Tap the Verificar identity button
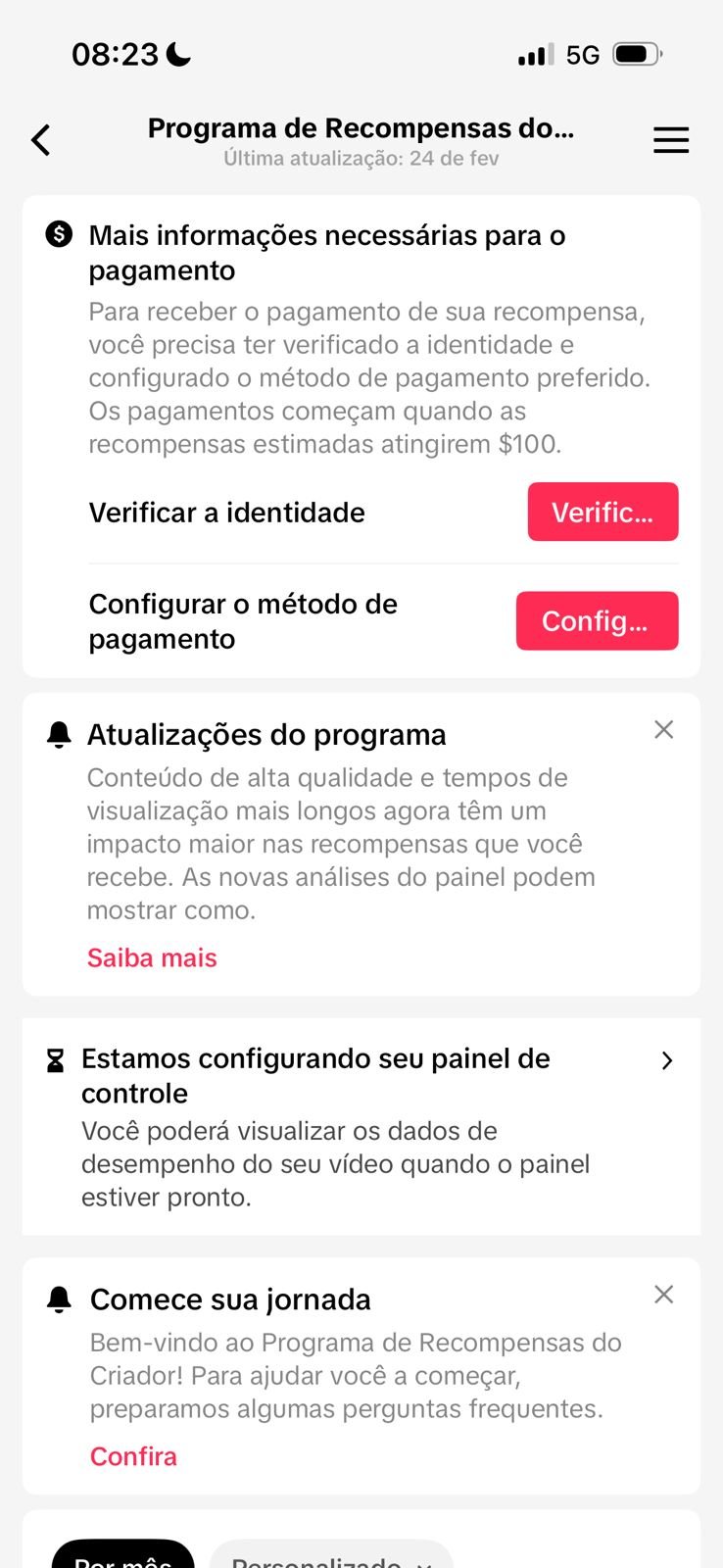Viewport: 723px width, 1568px height. click(602, 512)
